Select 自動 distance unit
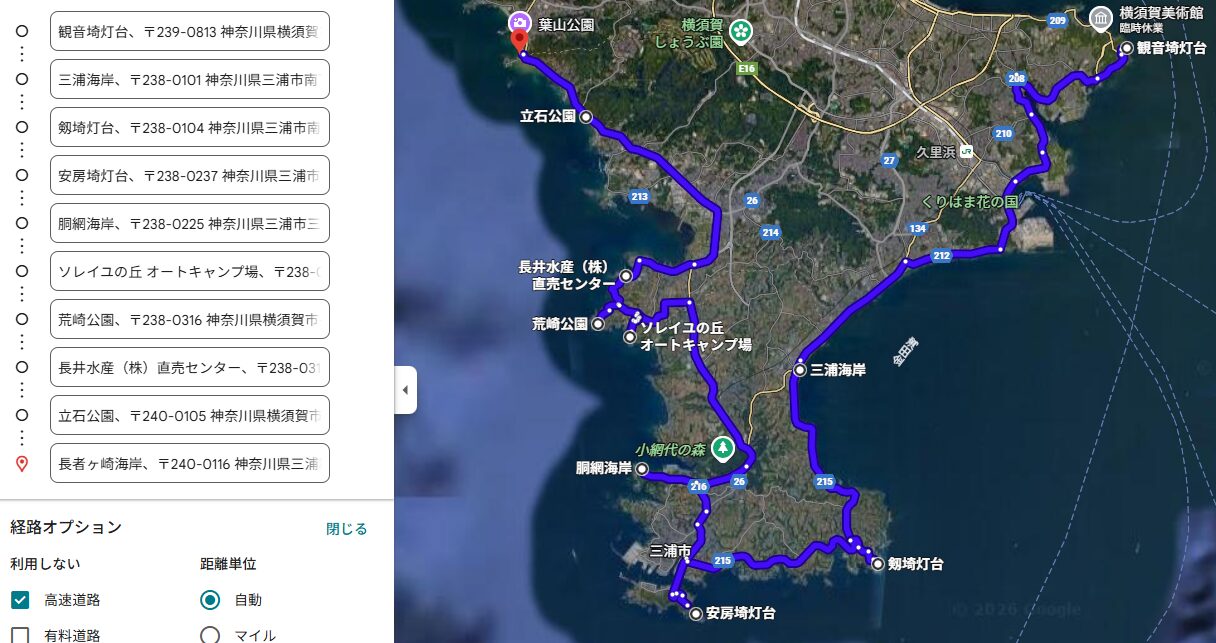Image resolution: width=1216 pixels, height=643 pixels. coord(210,600)
